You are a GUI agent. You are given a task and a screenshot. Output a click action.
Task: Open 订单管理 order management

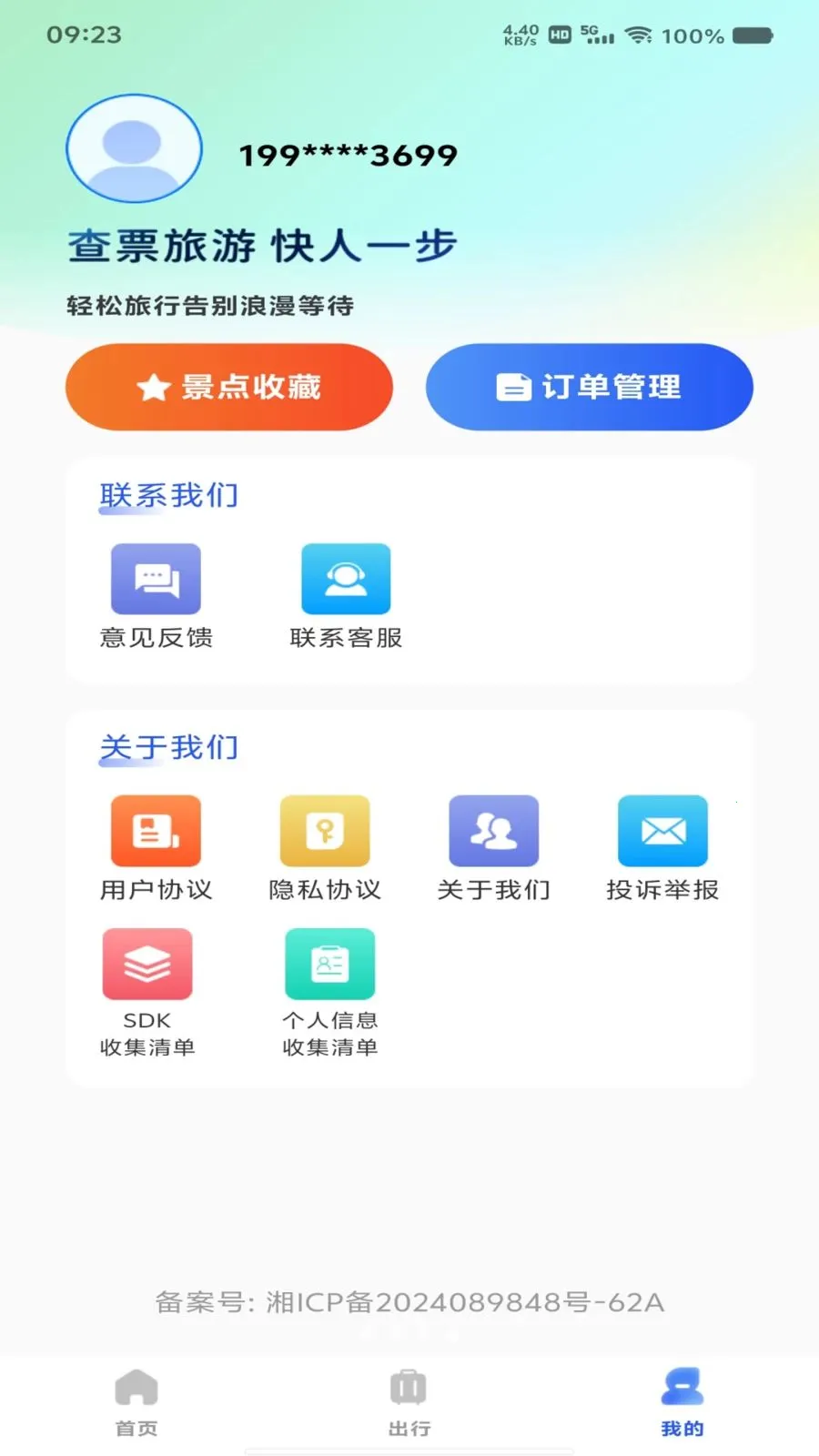pyautogui.click(x=589, y=387)
